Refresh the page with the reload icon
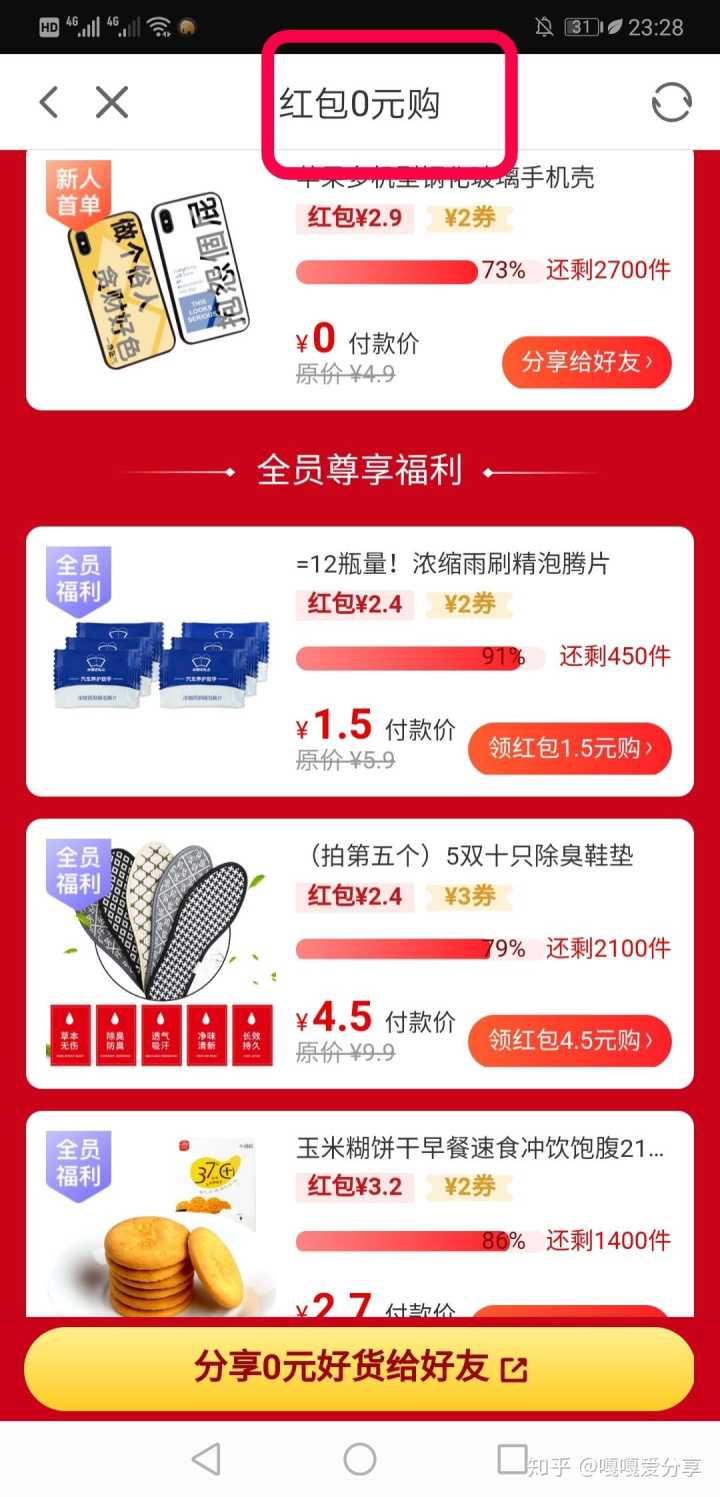Image resolution: width=720 pixels, height=1497 pixels. point(671,102)
